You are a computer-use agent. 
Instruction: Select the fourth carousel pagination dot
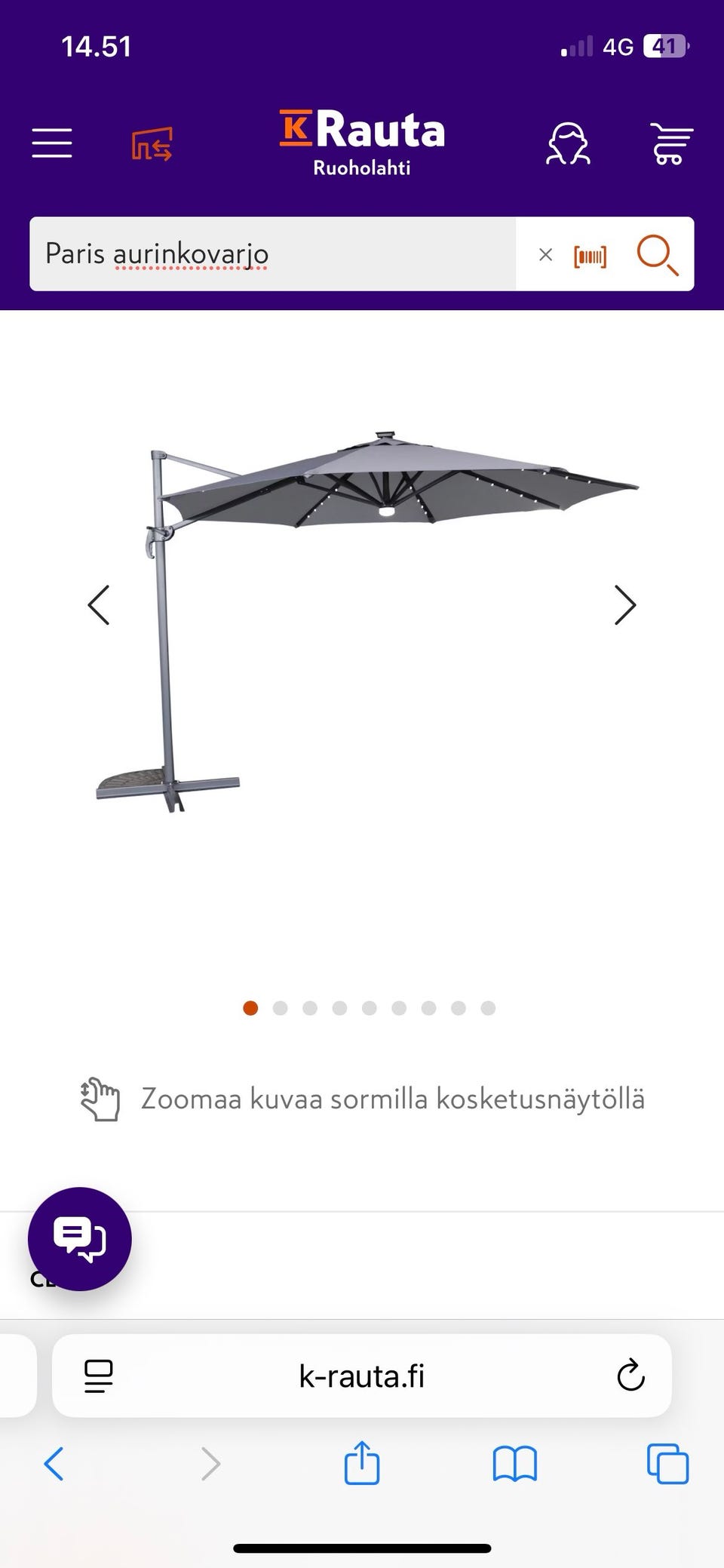pyautogui.click(x=339, y=1008)
